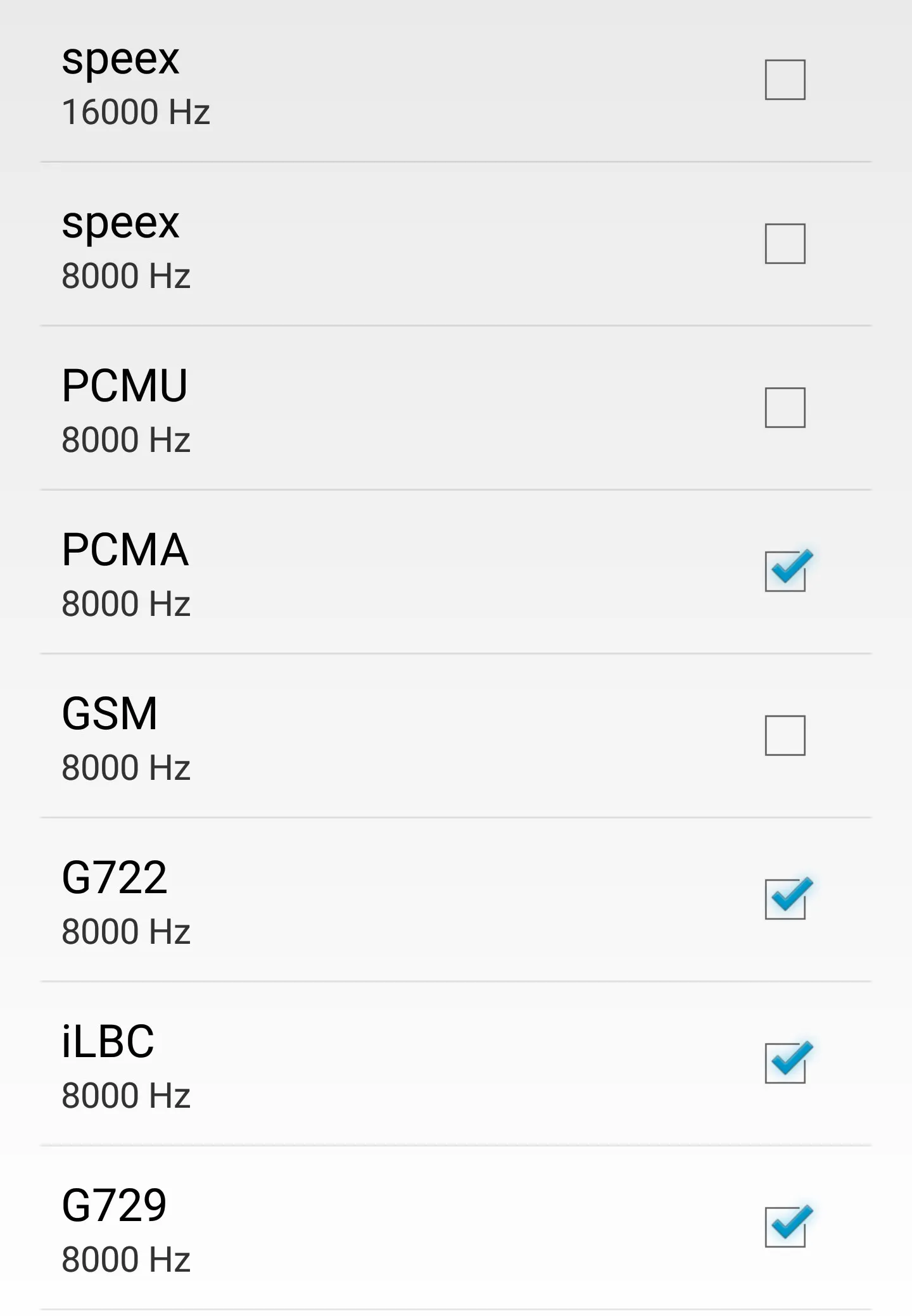Disable the G722 codec

pos(785,899)
